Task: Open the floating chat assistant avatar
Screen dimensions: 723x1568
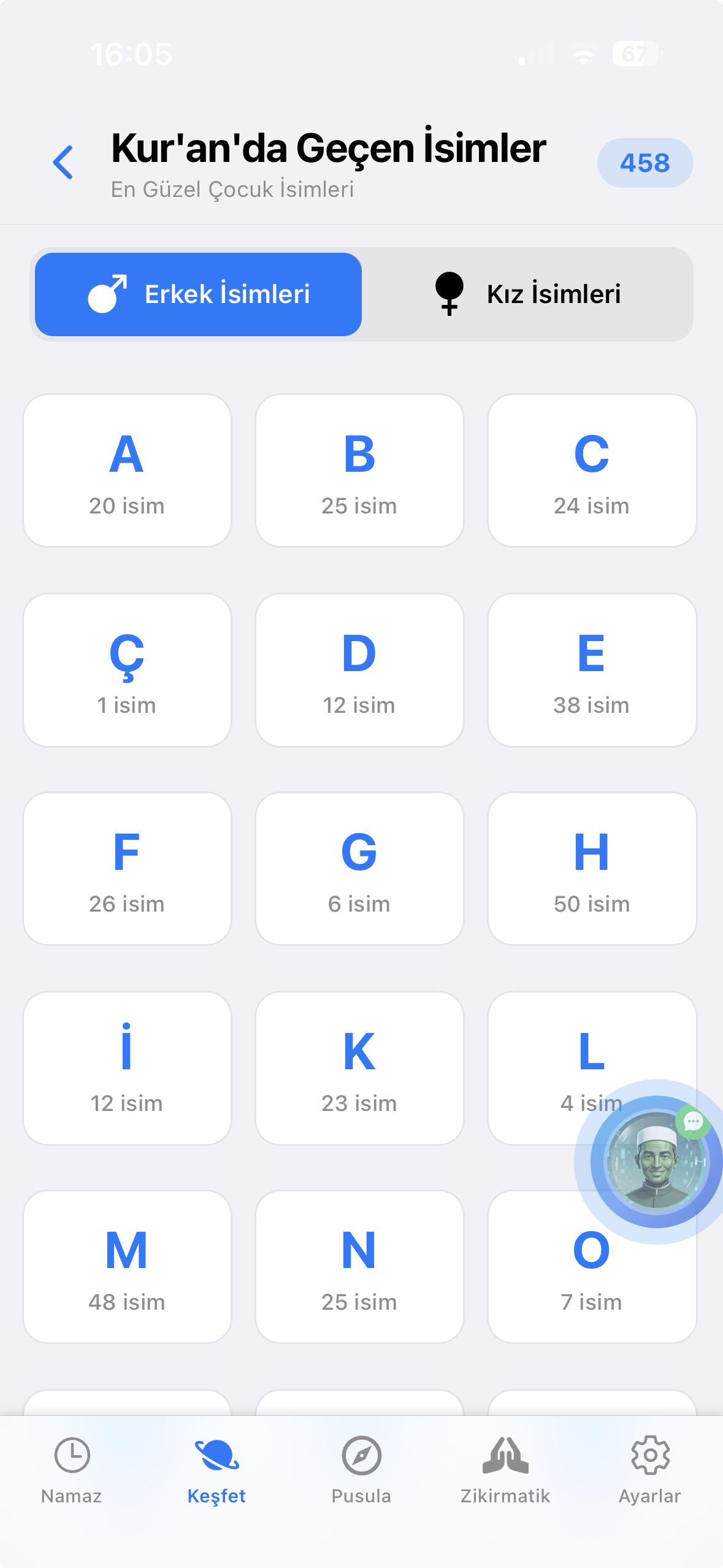Action: tap(656, 1161)
